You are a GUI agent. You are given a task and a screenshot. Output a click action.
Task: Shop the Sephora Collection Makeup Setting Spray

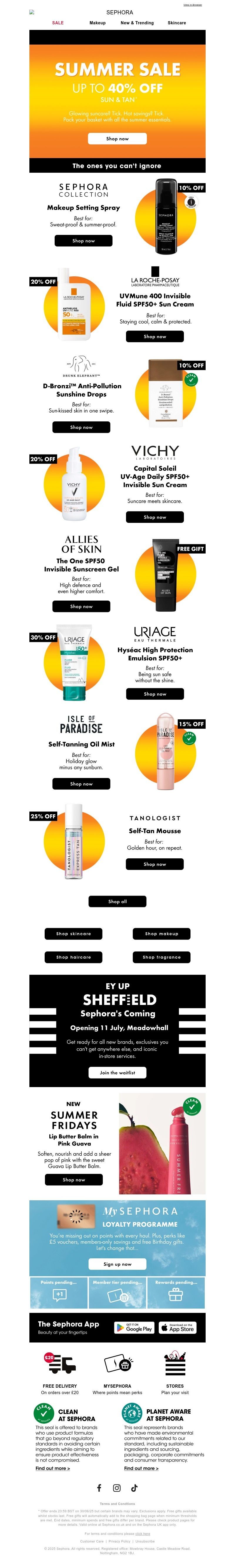click(x=83, y=241)
